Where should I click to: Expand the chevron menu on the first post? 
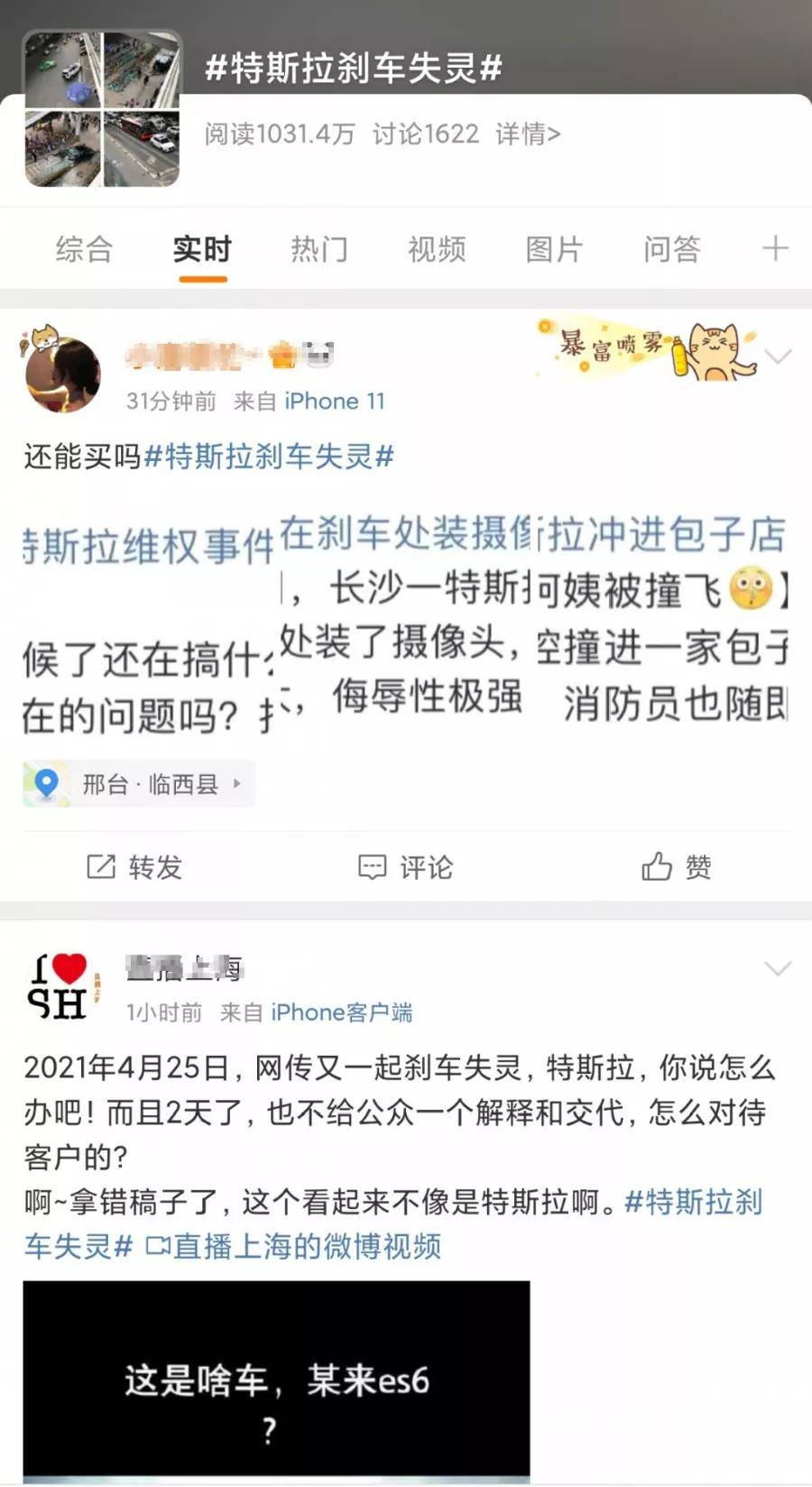[777, 357]
